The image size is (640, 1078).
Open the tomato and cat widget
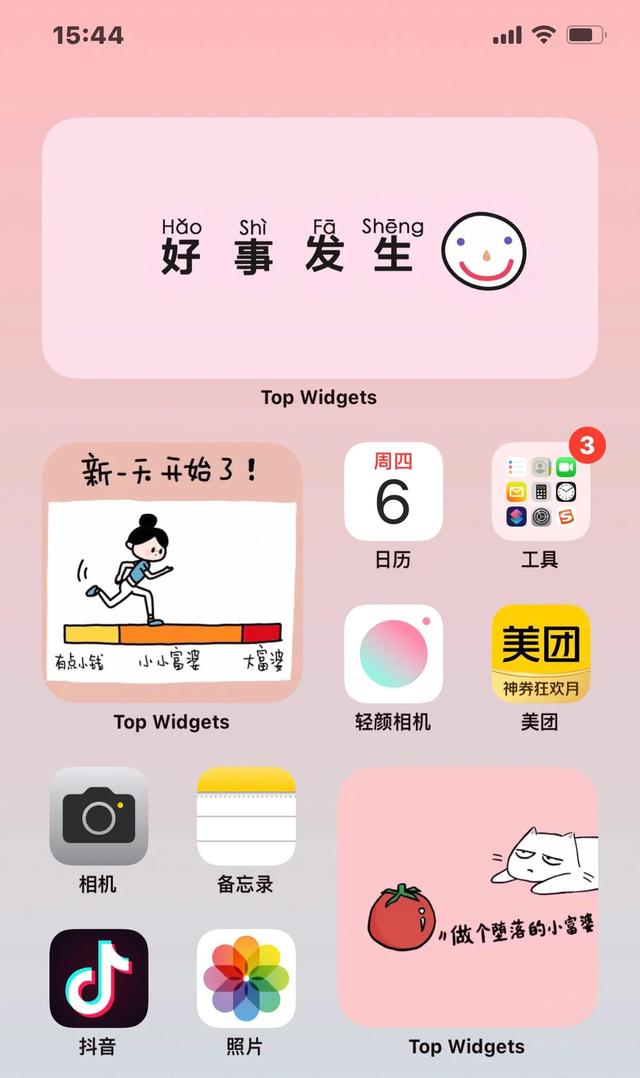point(467,897)
